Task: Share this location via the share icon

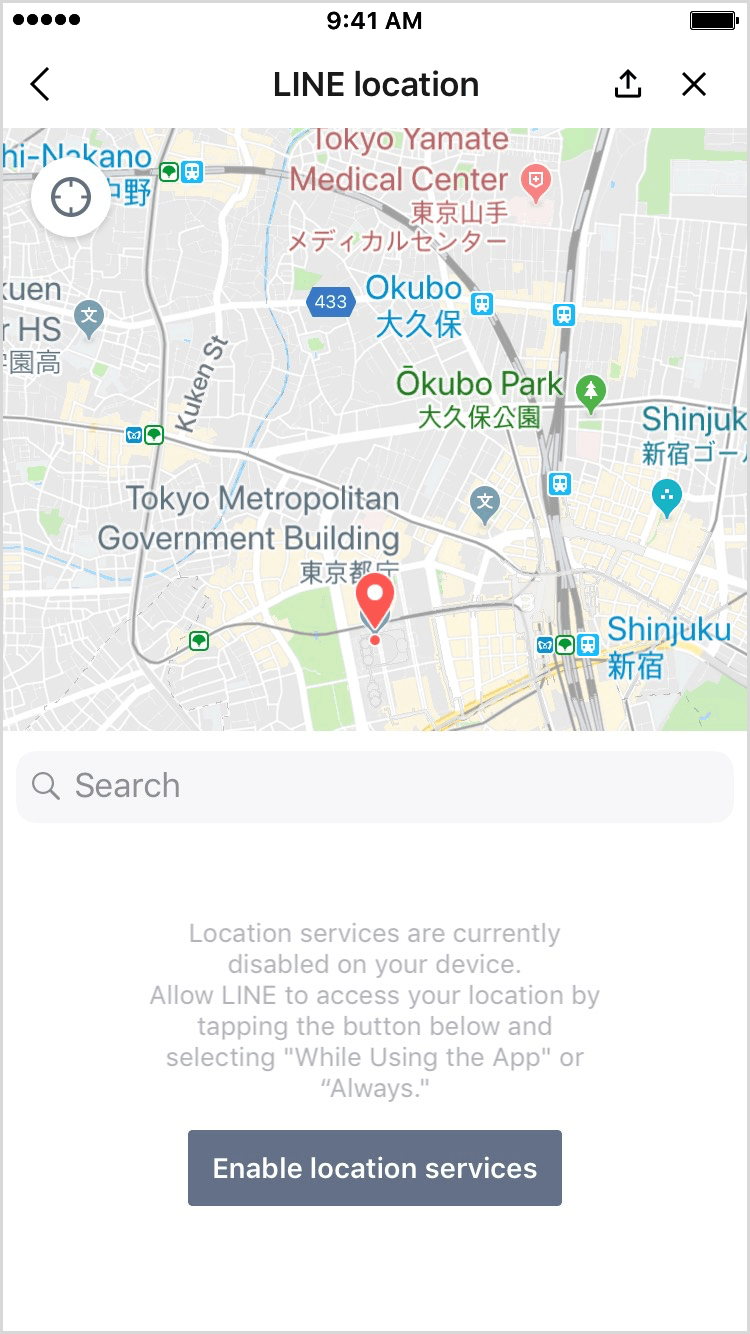Action: point(627,85)
